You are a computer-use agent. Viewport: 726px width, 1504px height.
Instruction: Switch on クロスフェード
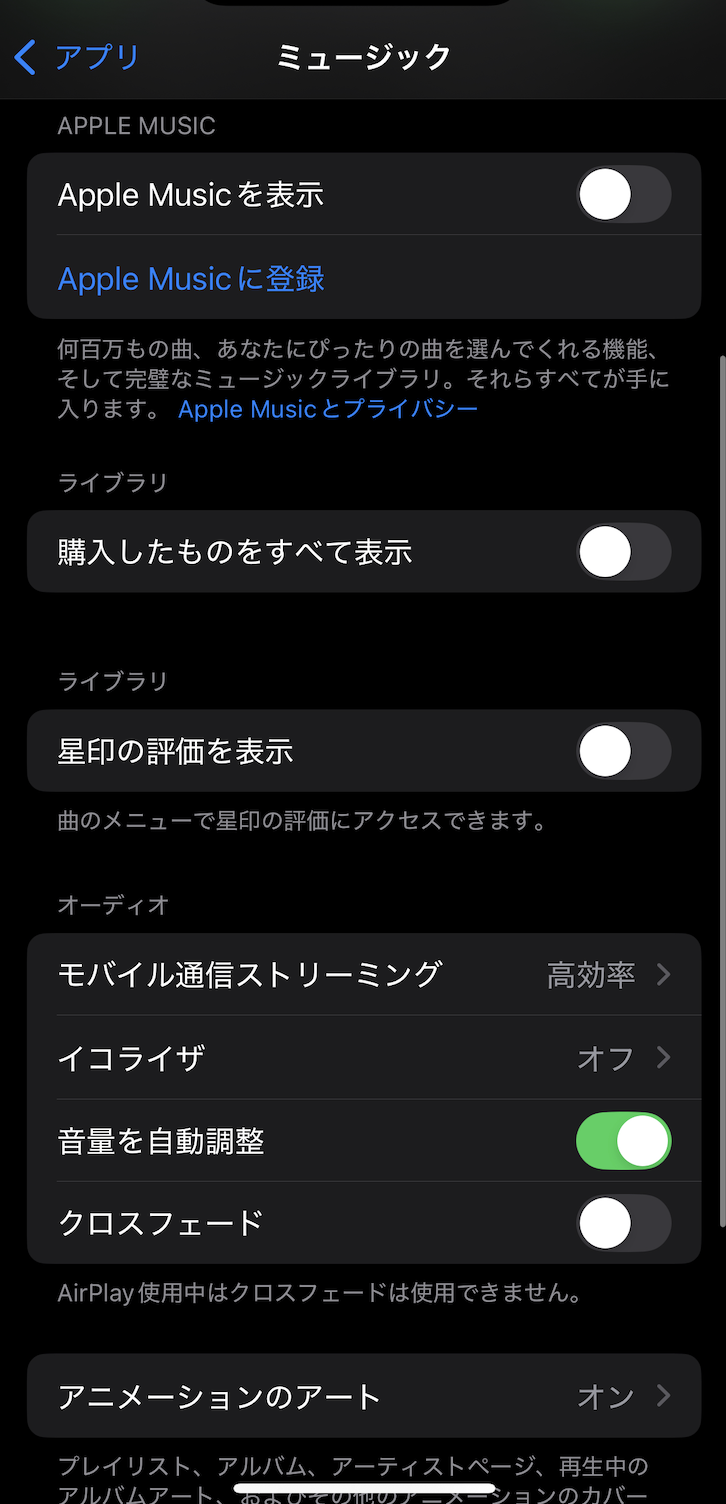pos(623,1223)
